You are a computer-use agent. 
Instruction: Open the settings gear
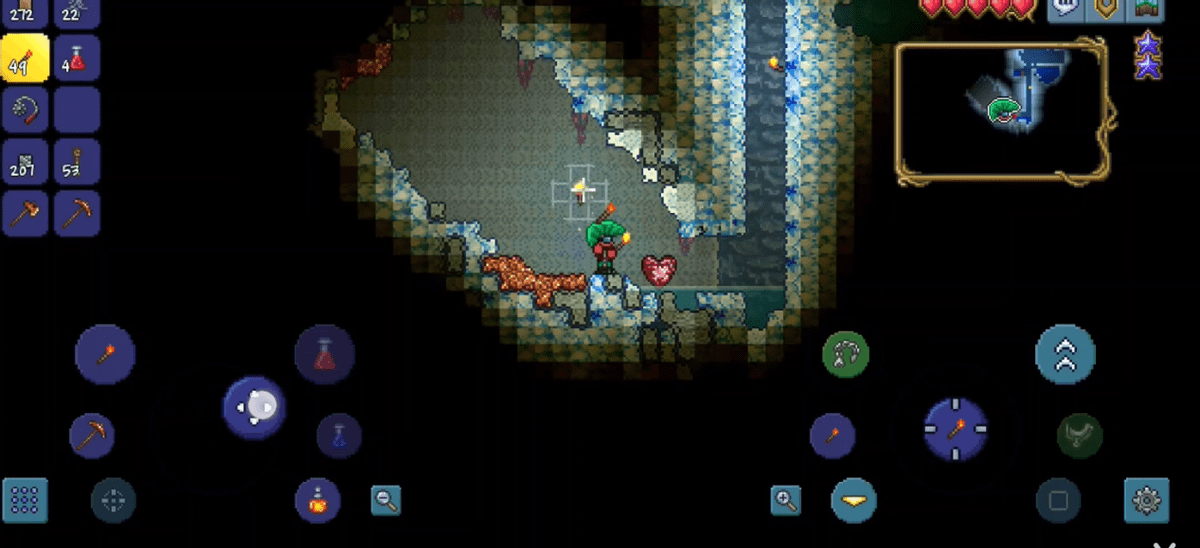(x=1146, y=500)
